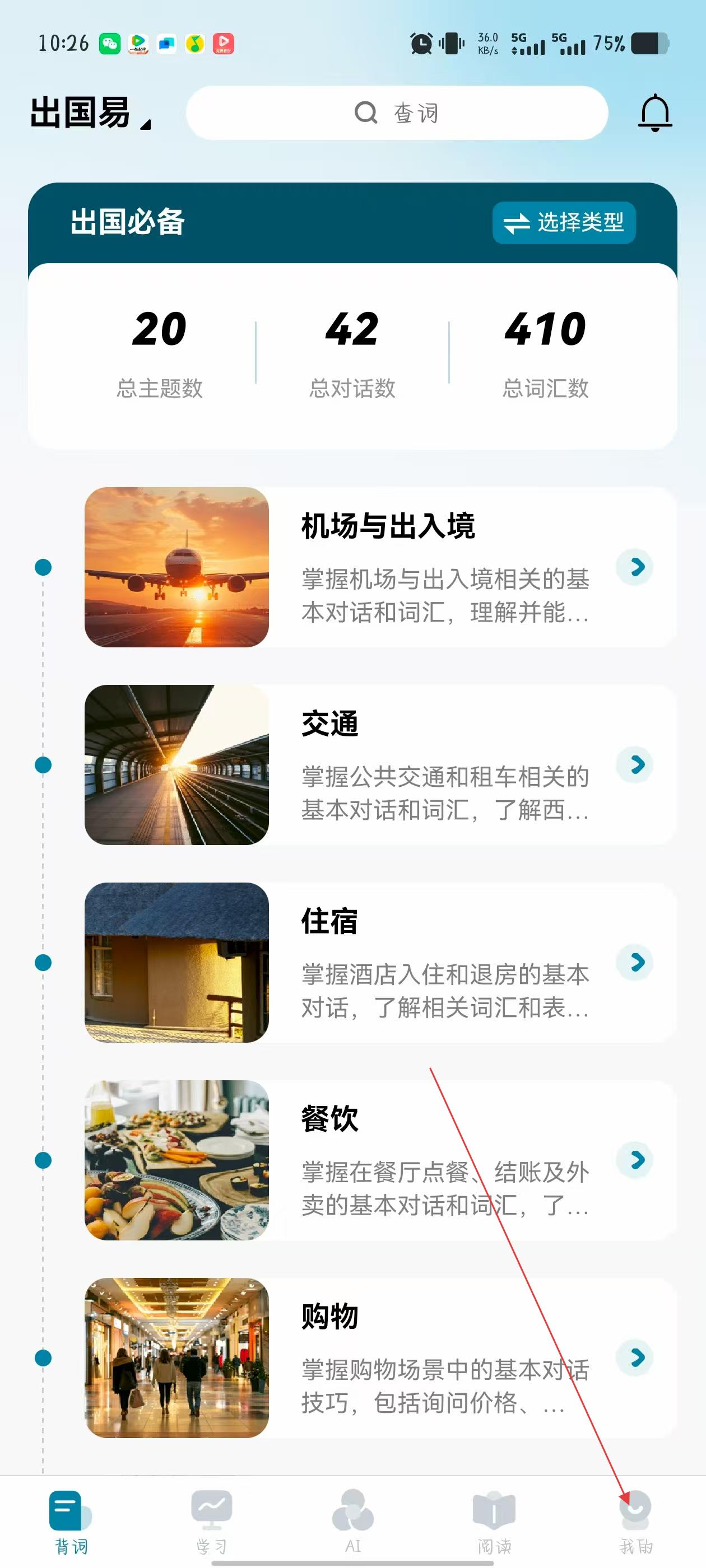Open the notifications bell
706x1568 pixels.
pos(654,113)
